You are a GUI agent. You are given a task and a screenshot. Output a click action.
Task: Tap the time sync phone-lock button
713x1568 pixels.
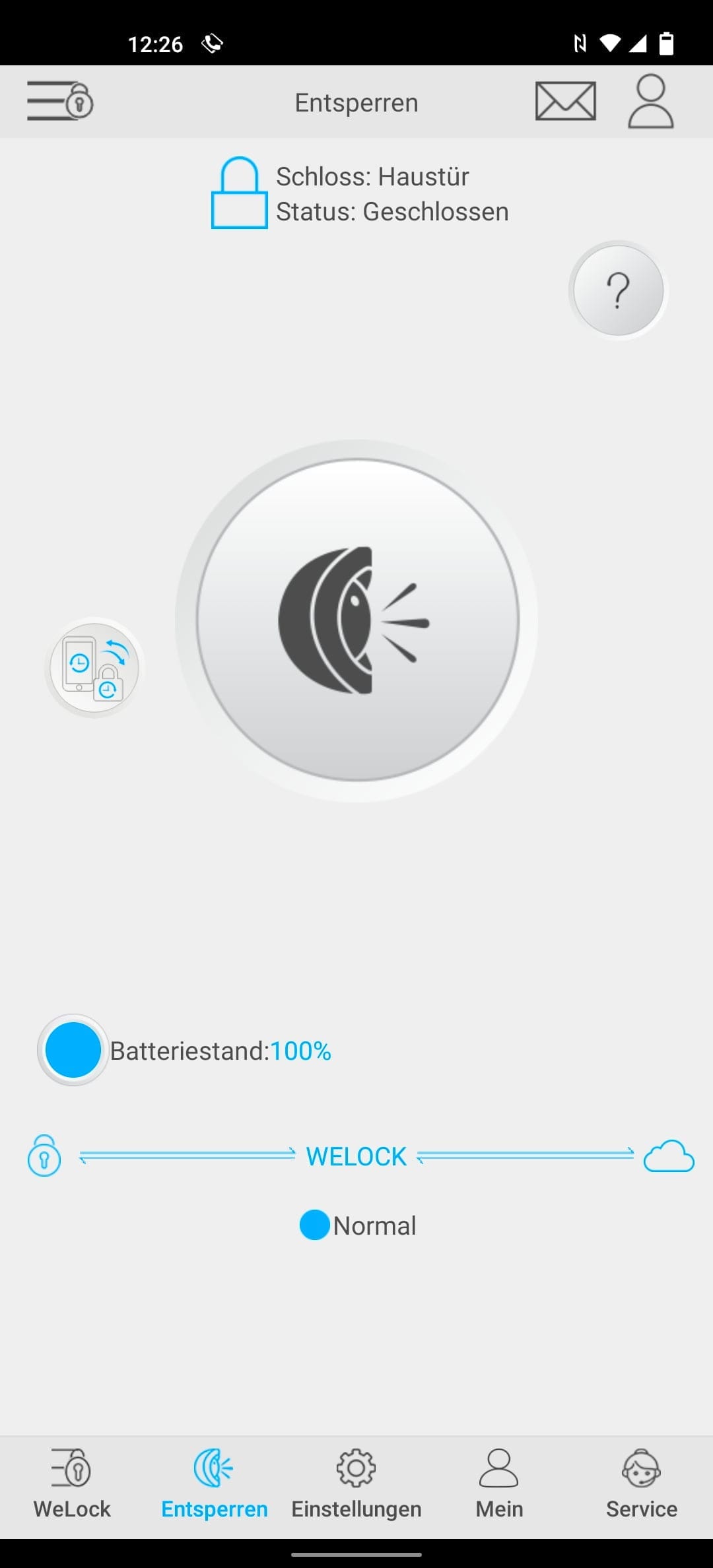(x=94, y=667)
